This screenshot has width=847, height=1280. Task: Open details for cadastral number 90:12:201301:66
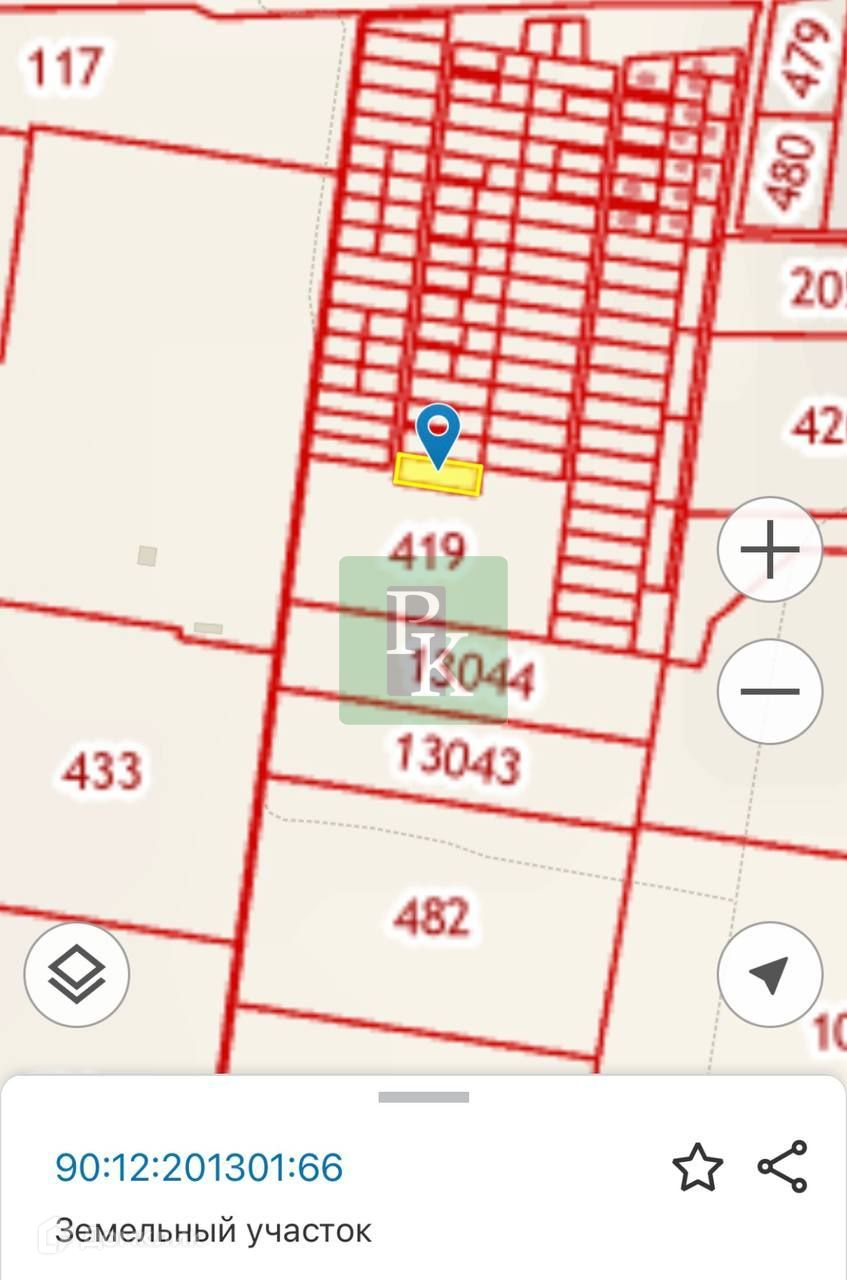pos(199,1167)
